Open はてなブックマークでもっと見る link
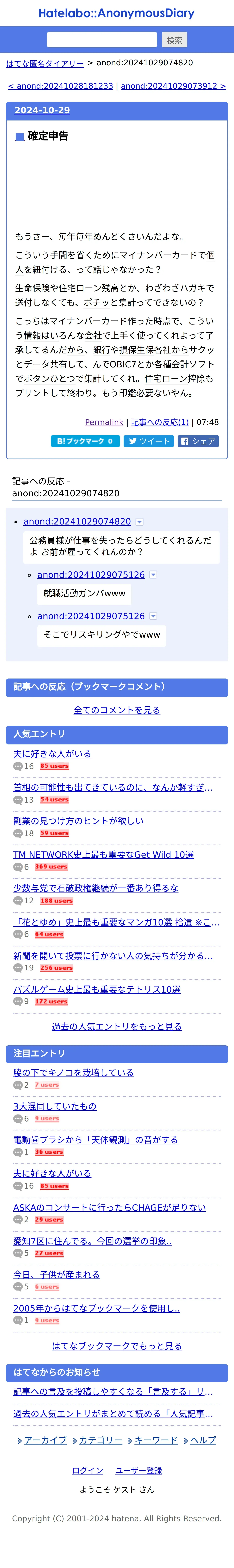The image size is (234, 1568). tap(117, 1346)
